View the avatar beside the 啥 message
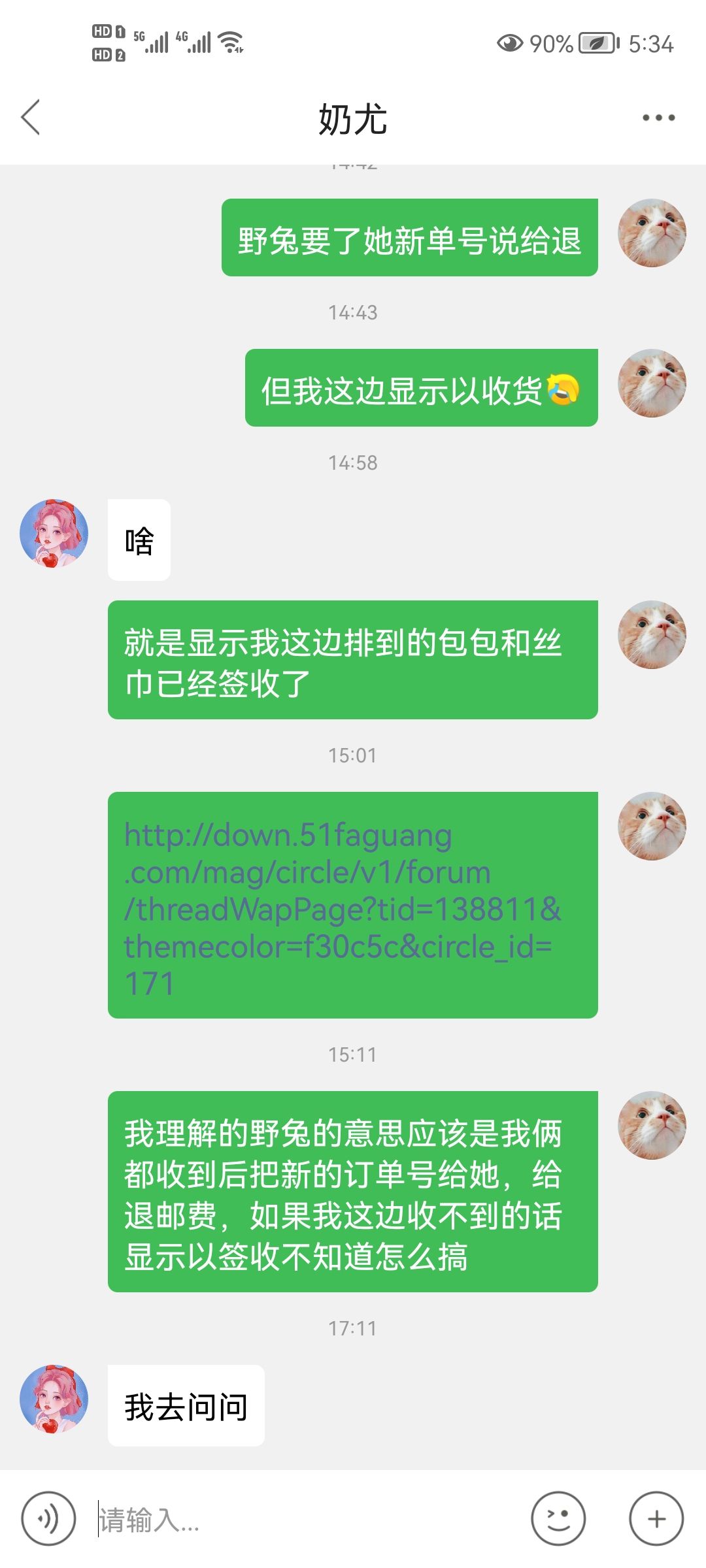Viewport: 706px width, 1568px height. click(x=54, y=534)
